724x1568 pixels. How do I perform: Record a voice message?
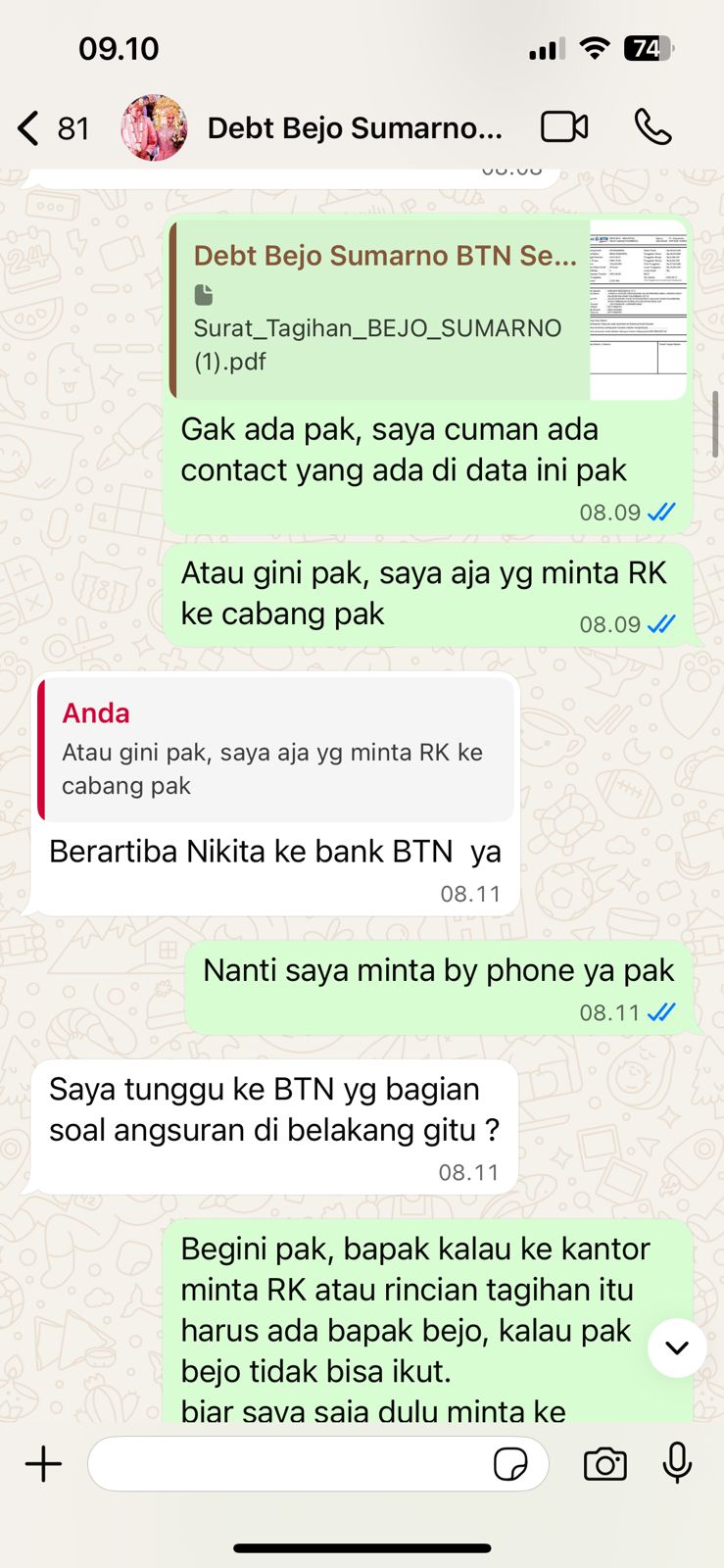pos(677,1464)
